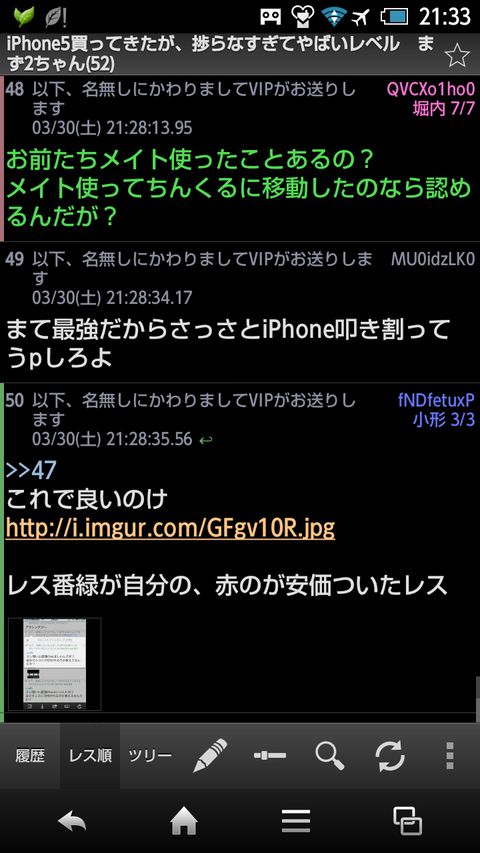Viewport: 480px width, 853px height.
Task: Show replies to post 50 via arrow icon
Action: [206, 440]
